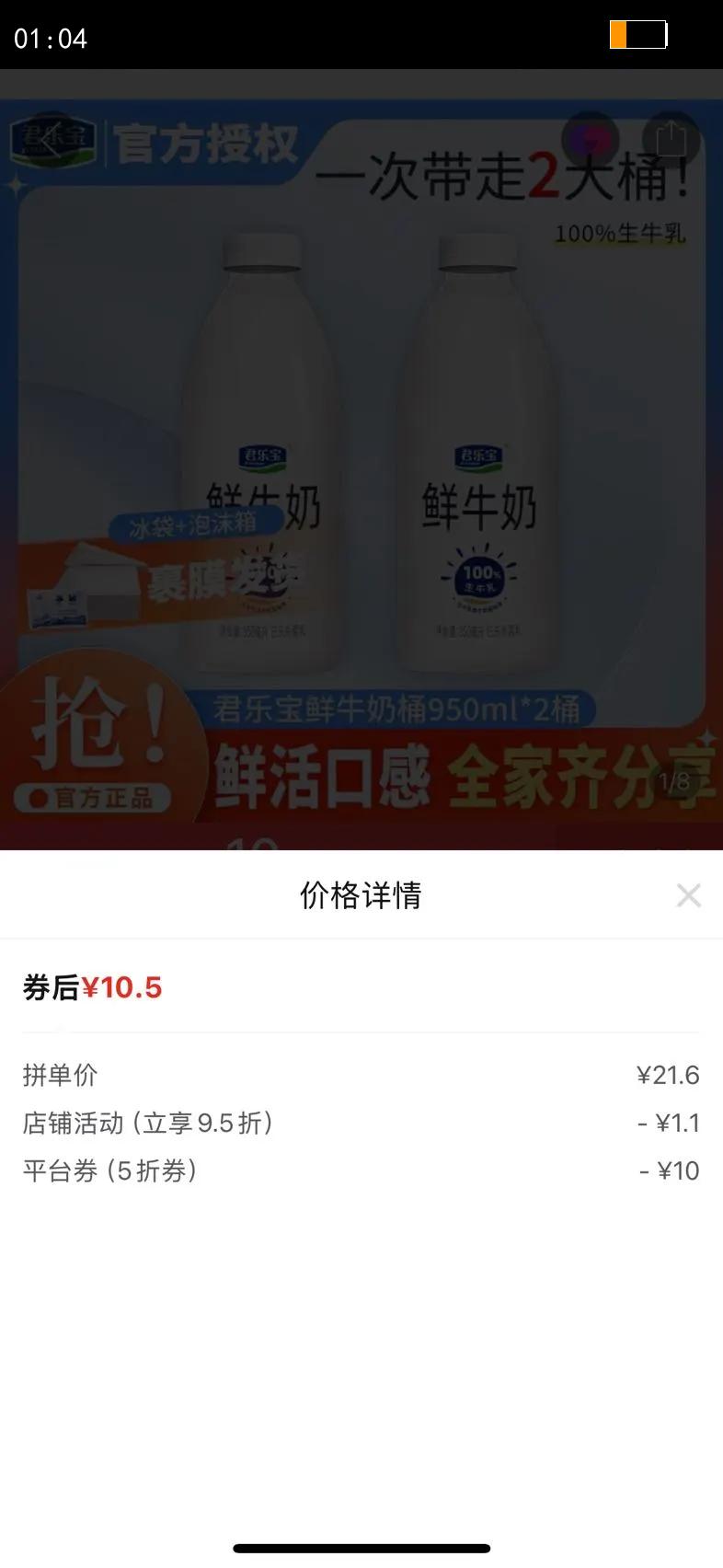Close the 价格详情 price sheet
Image resolution: width=723 pixels, height=1568 pixels.
689,894
